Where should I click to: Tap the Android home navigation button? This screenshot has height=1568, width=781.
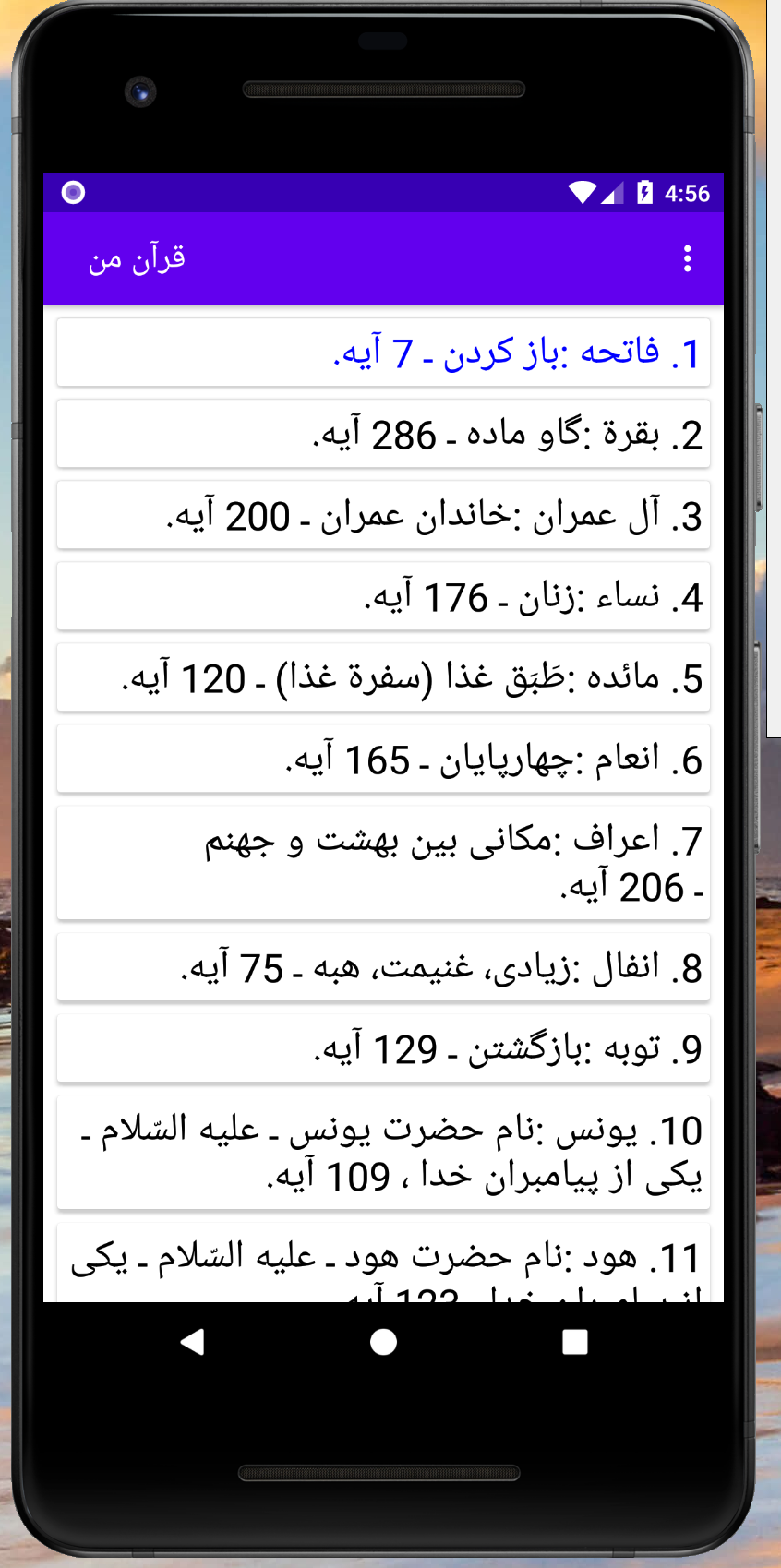[x=382, y=1343]
